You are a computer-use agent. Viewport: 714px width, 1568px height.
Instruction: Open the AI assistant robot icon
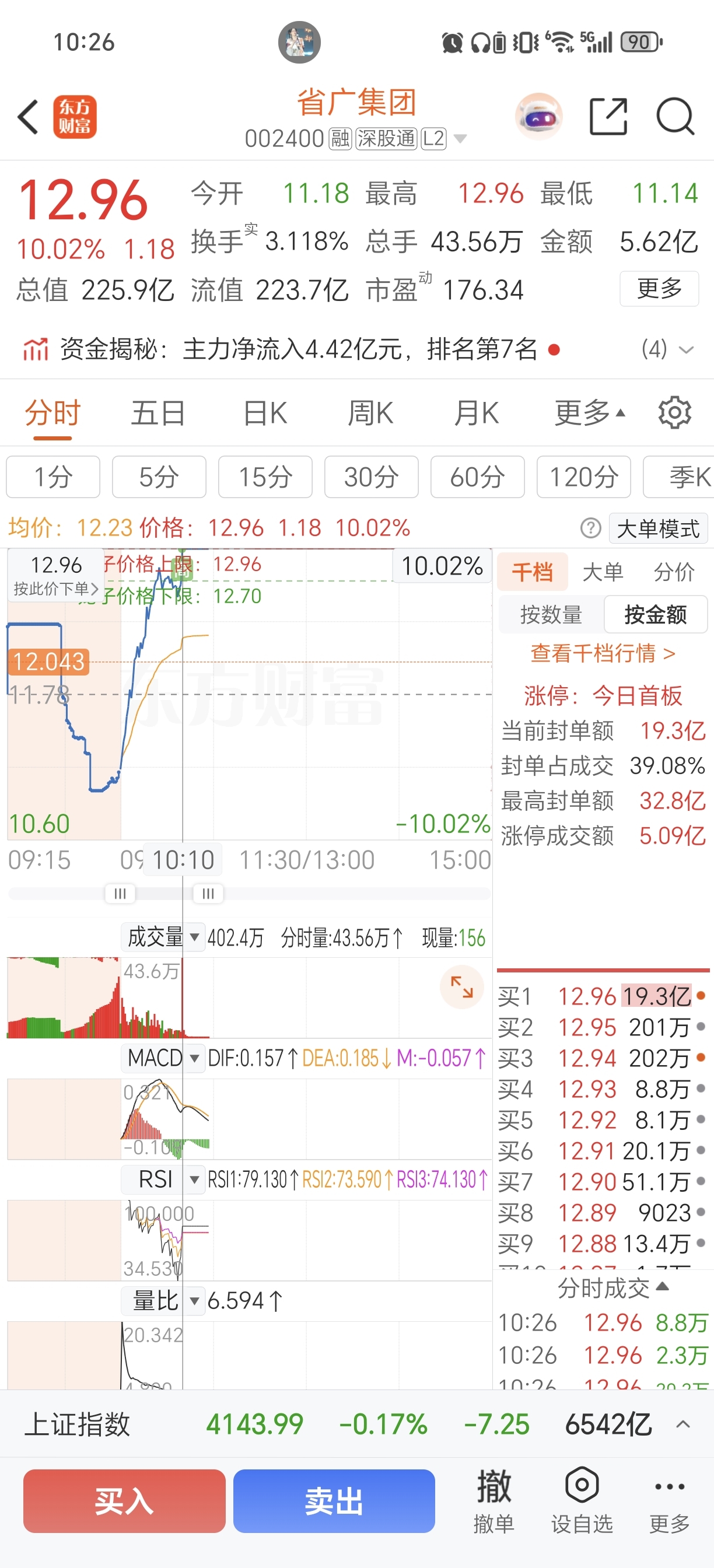click(x=538, y=116)
